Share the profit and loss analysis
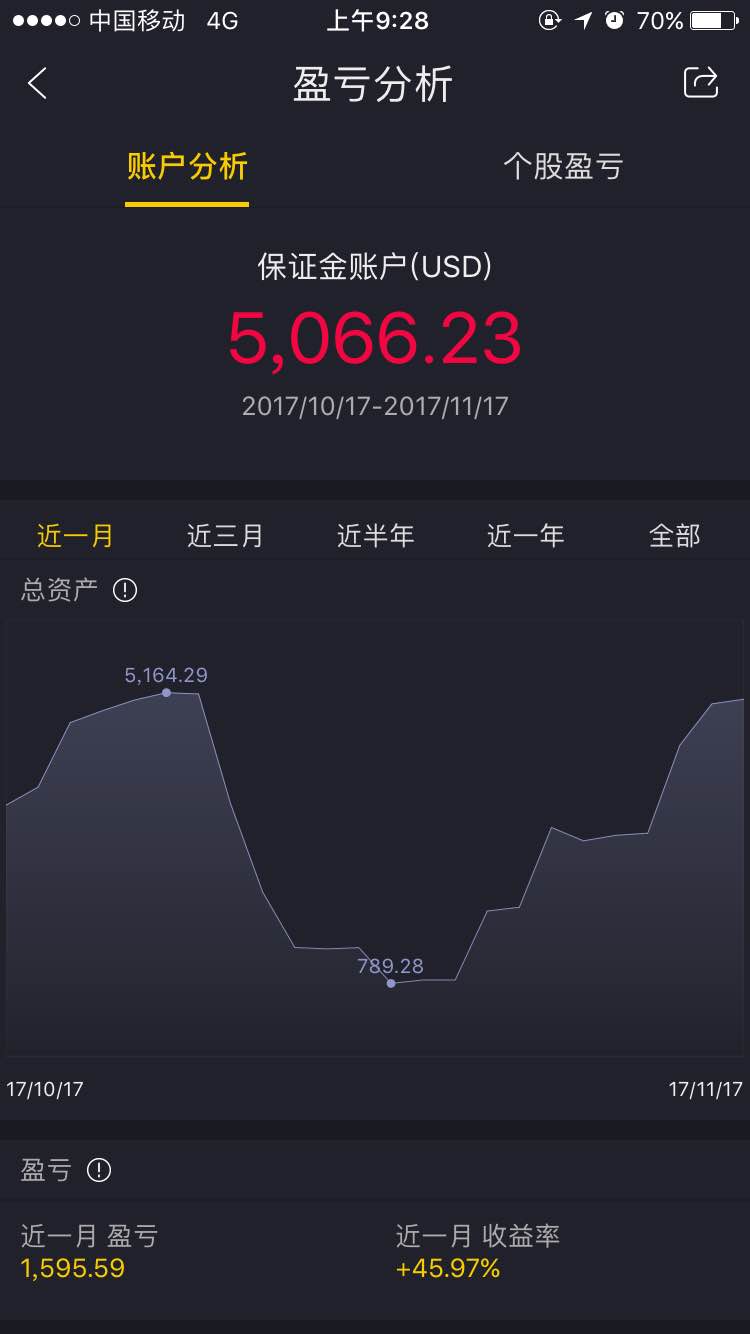750x1334 pixels. (701, 82)
